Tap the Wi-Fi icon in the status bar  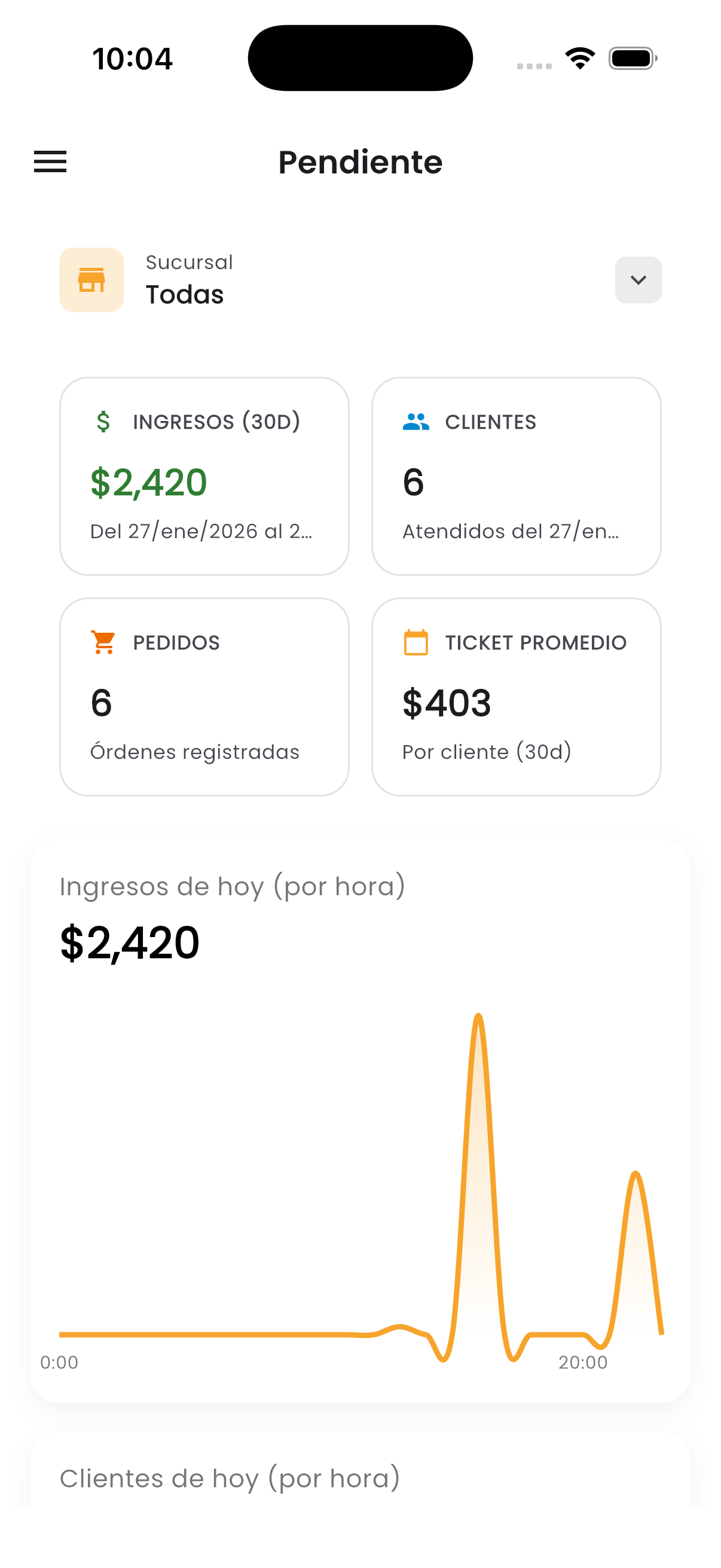tap(580, 57)
